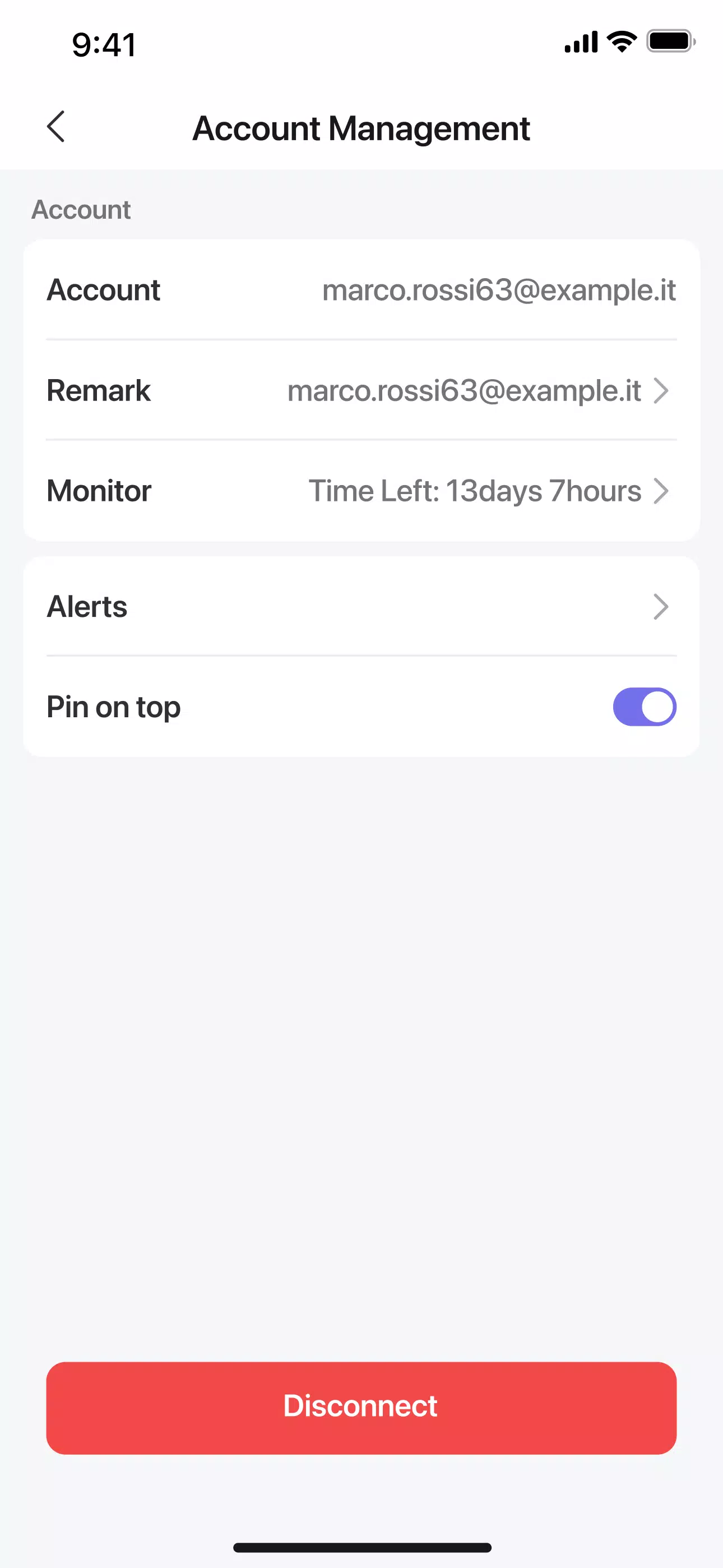
Task: Open the Remark row to edit it
Action: click(361, 390)
